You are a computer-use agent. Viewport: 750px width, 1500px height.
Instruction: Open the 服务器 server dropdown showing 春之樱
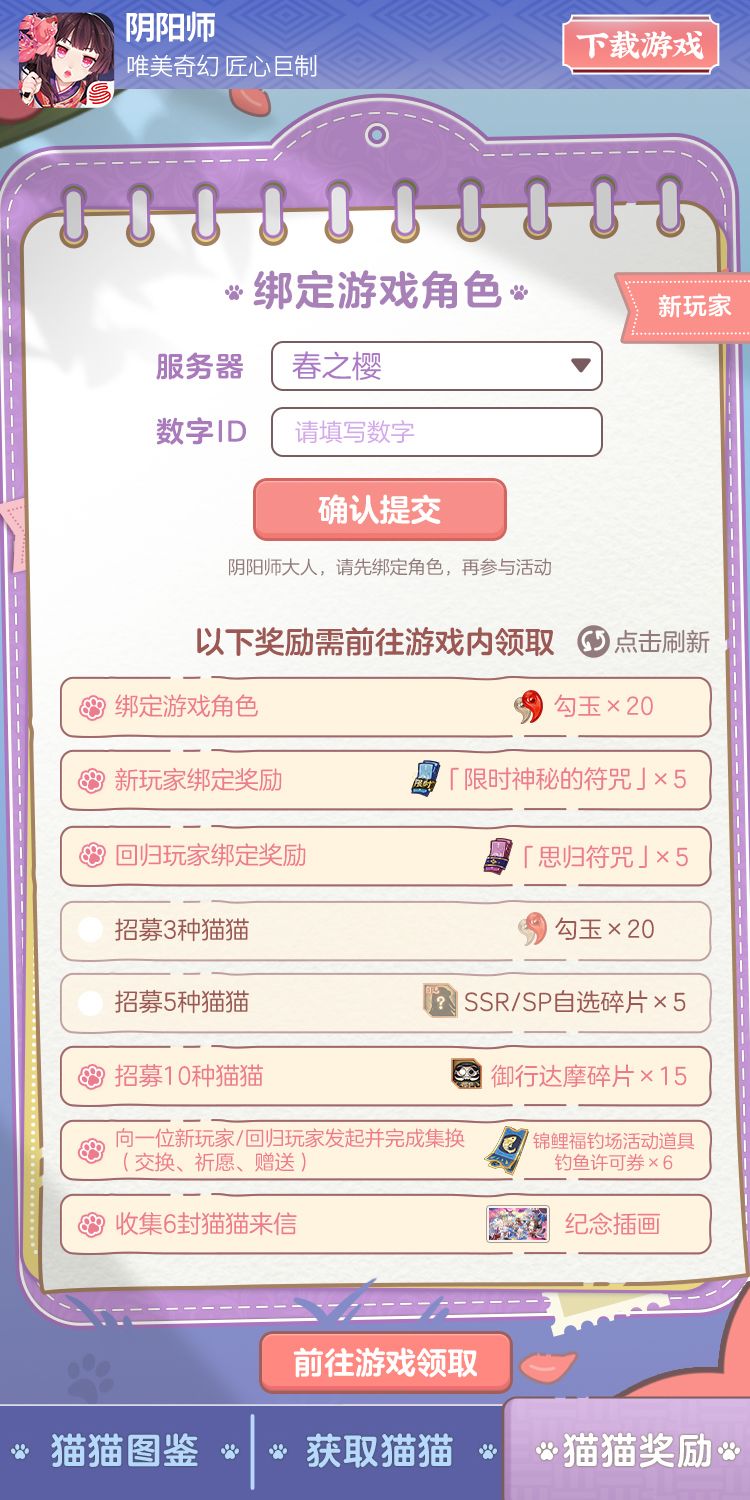[437, 368]
